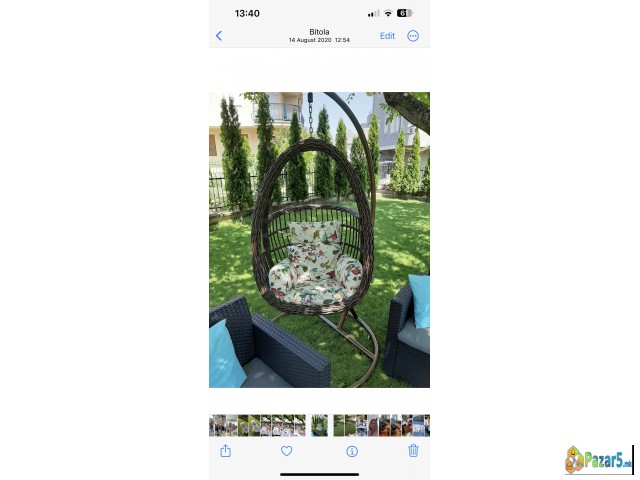Show photo info details
This screenshot has height=480, width=640.
[352, 451]
